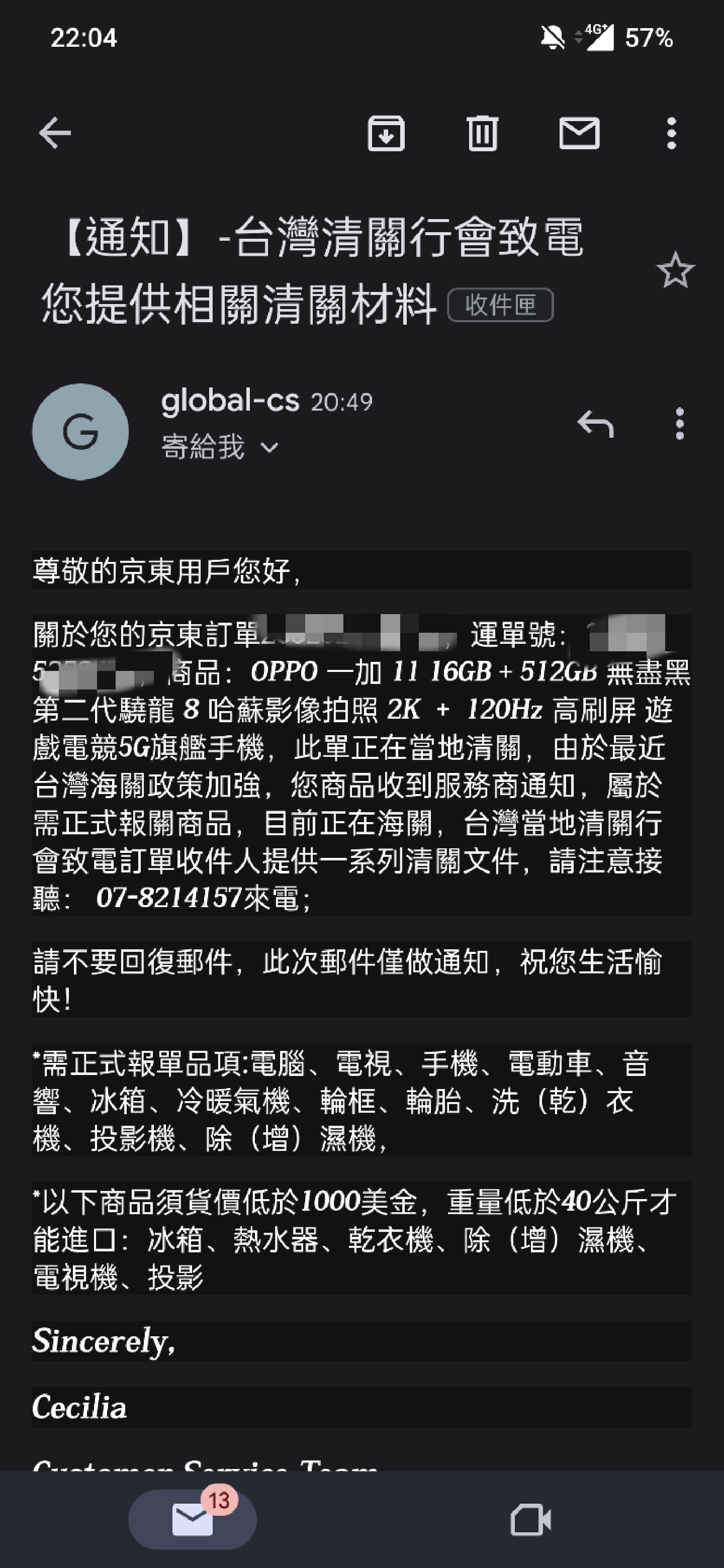Switch to the Meet video tab
724x1568 pixels.
[x=530, y=1519]
